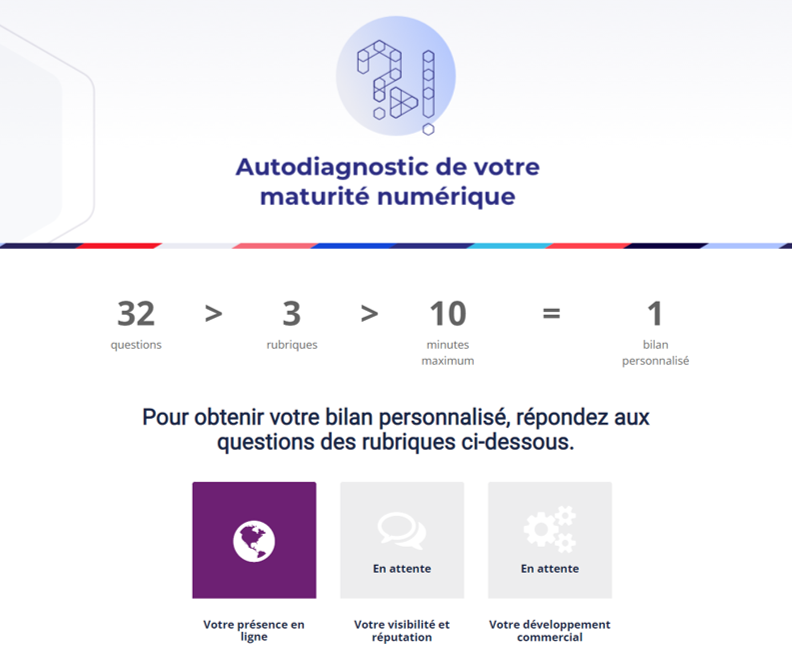Open the Votre présence en ligne section
This screenshot has height=646, width=792.
click(x=254, y=540)
